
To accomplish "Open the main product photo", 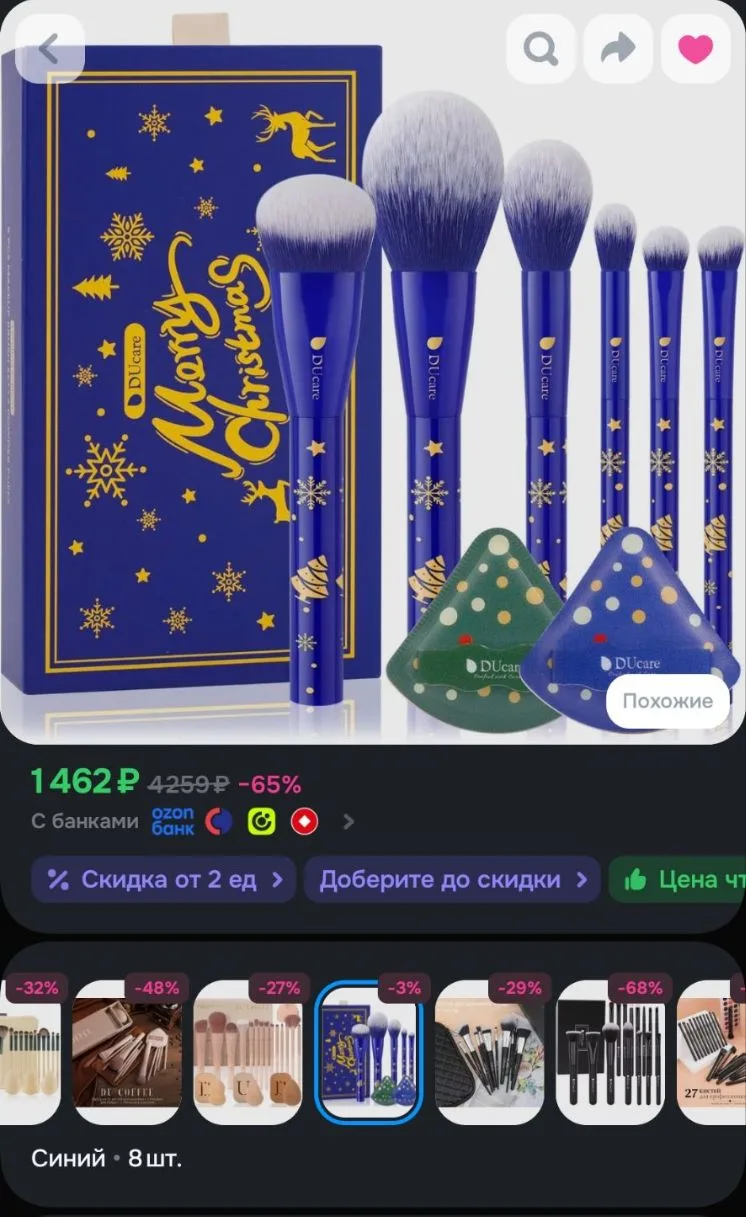I will pos(373,372).
